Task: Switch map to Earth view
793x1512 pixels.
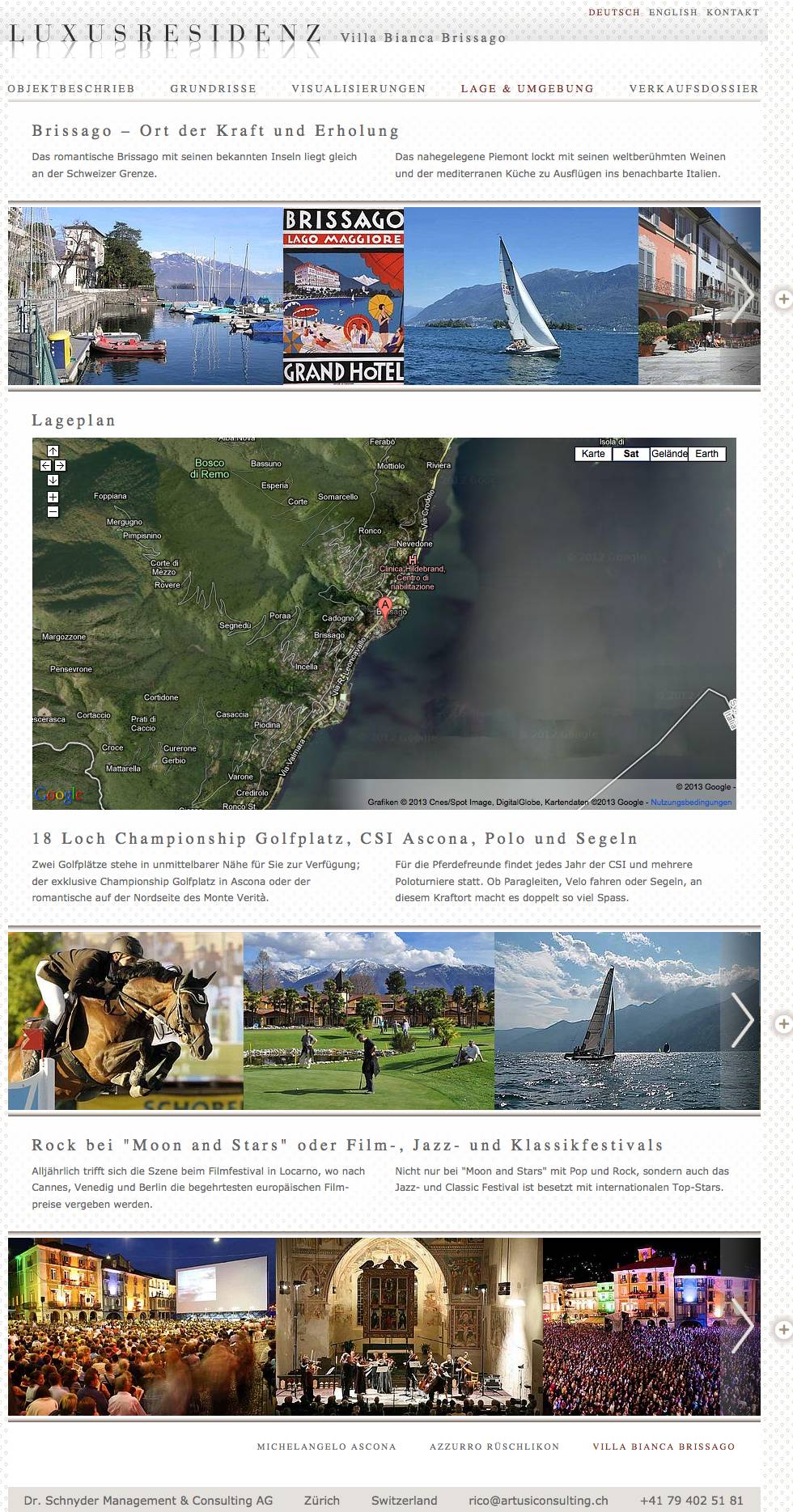Action: [706, 454]
